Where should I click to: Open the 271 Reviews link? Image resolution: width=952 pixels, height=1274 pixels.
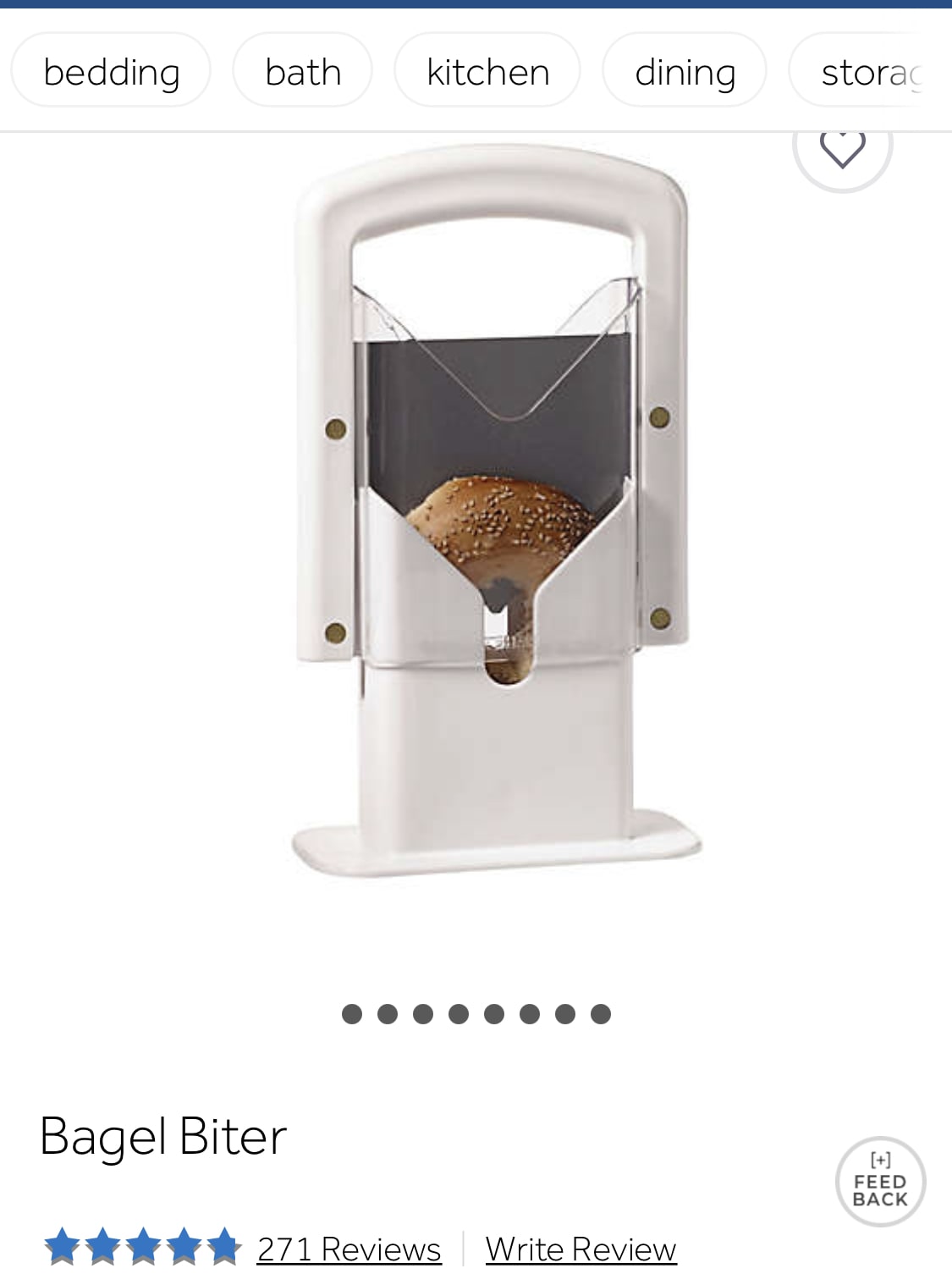(349, 1249)
